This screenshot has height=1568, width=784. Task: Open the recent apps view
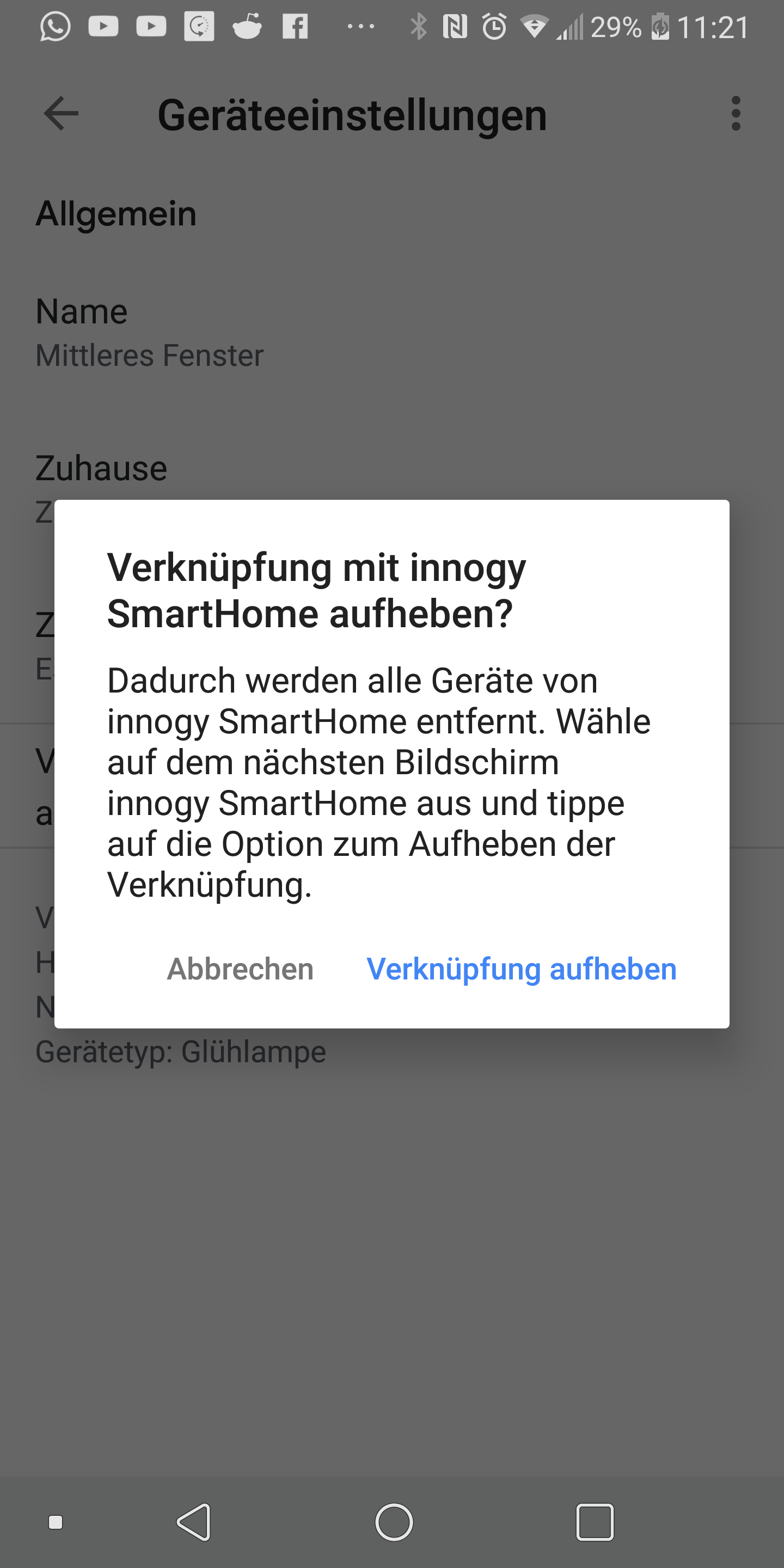click(x=594, y=1522)
